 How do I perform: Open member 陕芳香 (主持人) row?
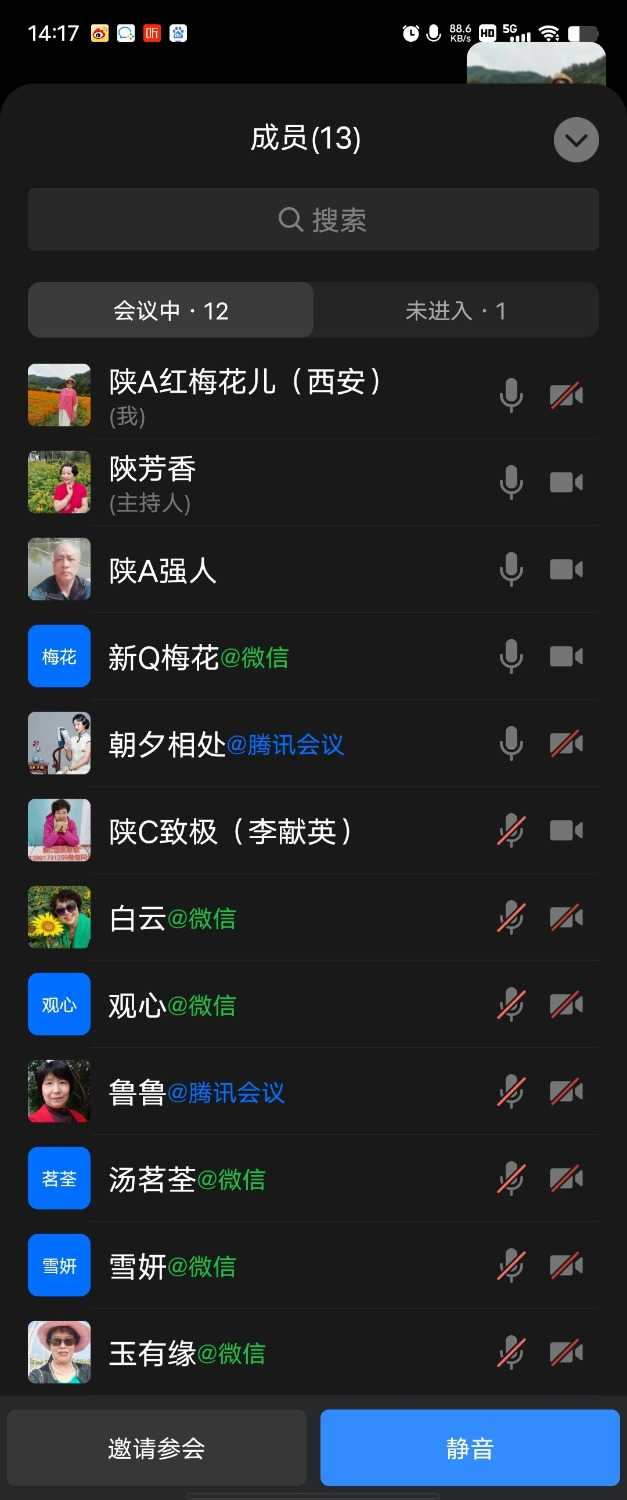pos(250,483)
